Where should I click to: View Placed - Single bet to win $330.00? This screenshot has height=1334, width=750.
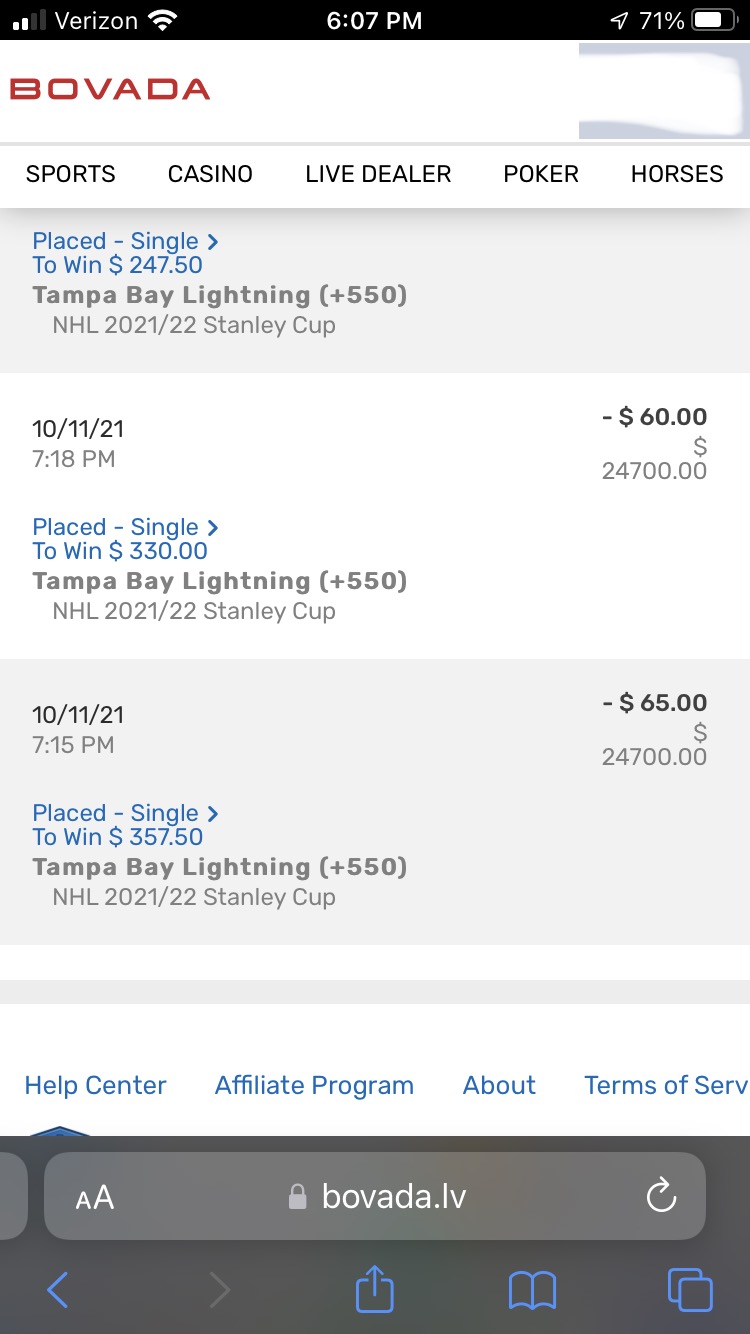[x=125, y=528]
